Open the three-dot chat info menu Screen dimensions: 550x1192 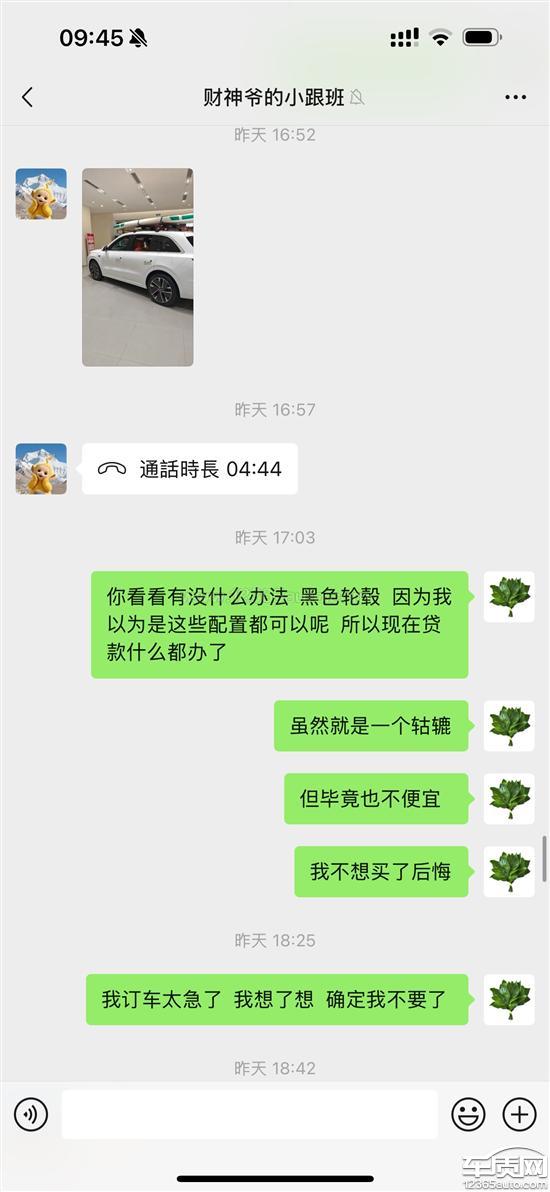pyautogui.click(x=516, y=97)
